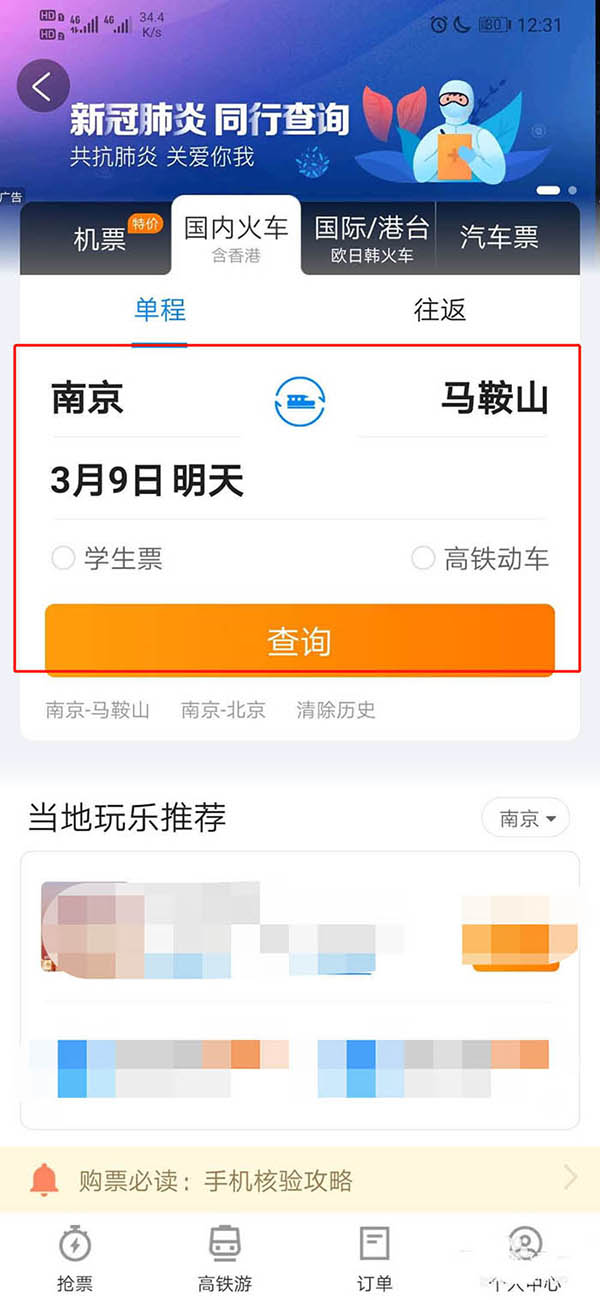
Task: Go to the 订单 tab
Action: [x=374, y=1258]
